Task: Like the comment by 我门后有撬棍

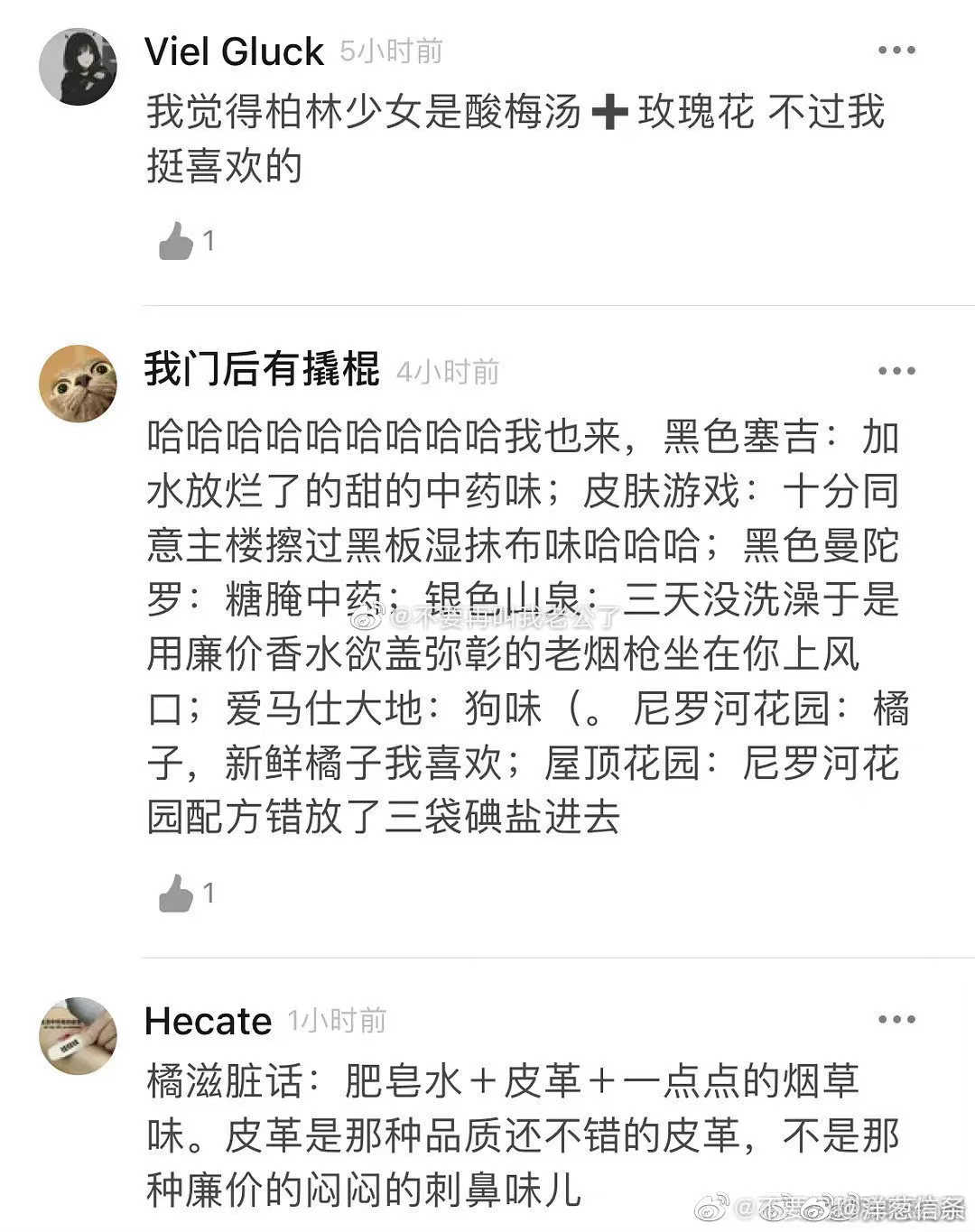Action: pos(177,894)
